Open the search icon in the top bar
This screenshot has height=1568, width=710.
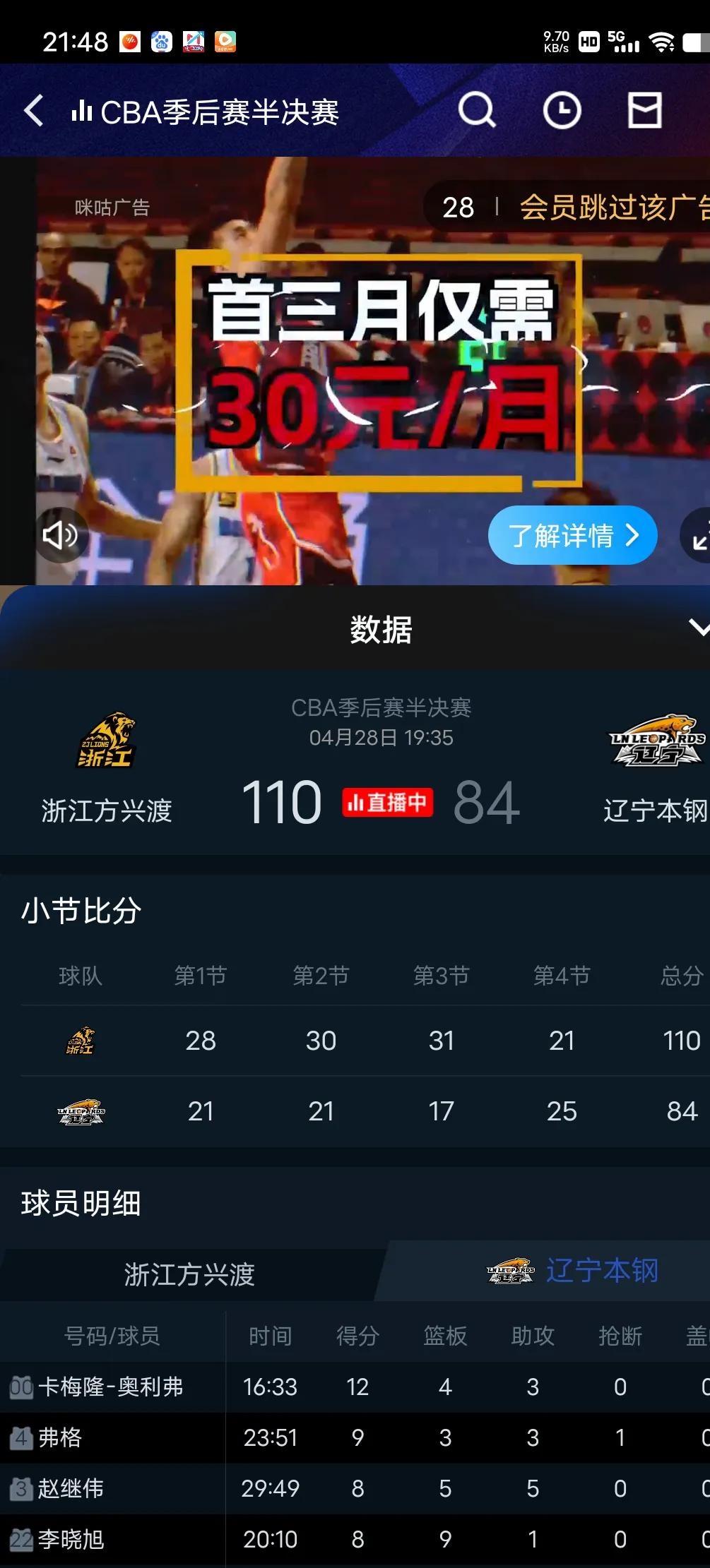pos(477,111)
